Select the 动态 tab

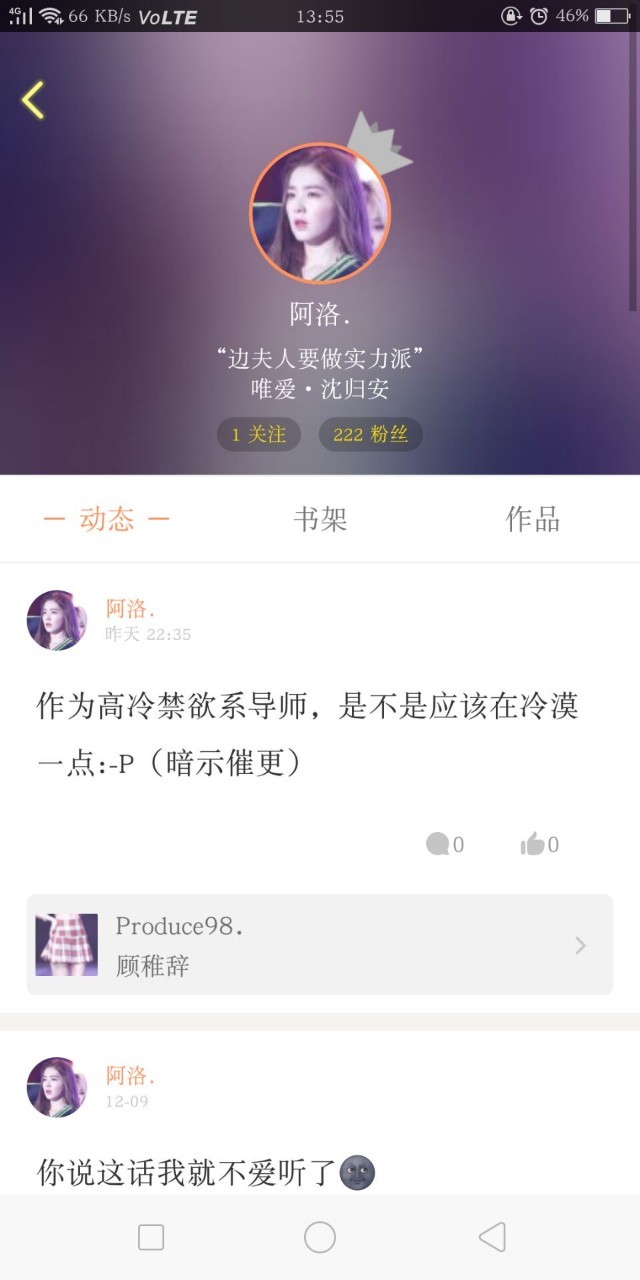(106, 519)
